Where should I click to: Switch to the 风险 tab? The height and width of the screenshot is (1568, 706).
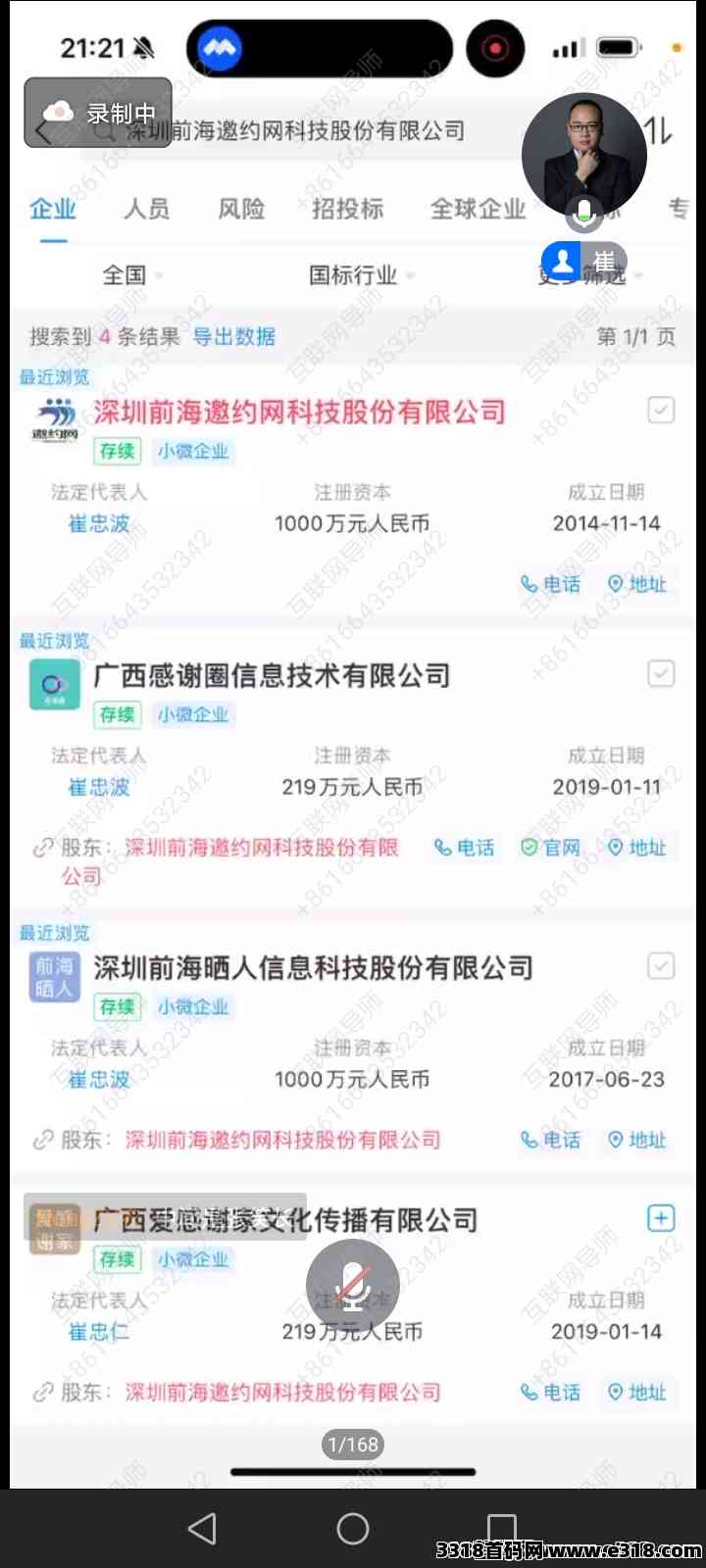[x=241, y=209]
